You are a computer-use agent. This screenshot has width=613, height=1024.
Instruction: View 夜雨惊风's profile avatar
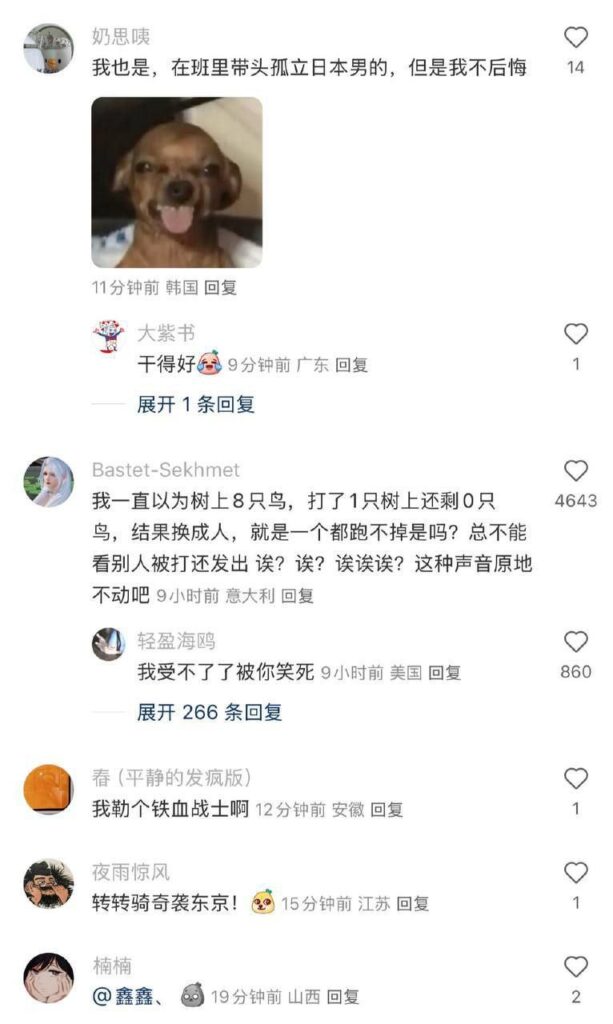point(48,884)
